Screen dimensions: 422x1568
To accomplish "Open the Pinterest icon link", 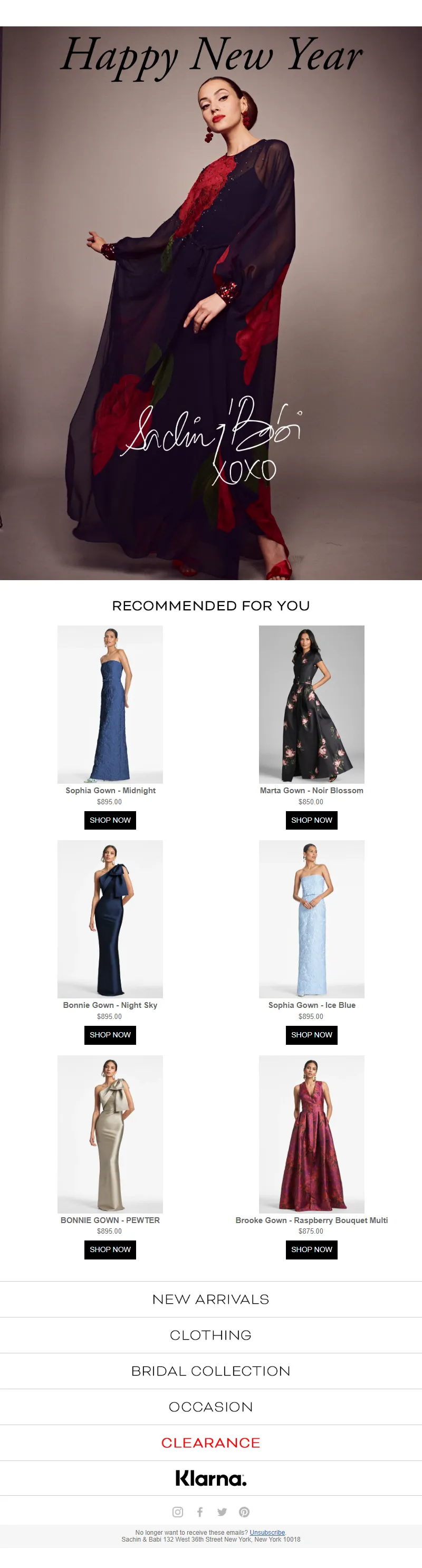I will coord(244,1512).
